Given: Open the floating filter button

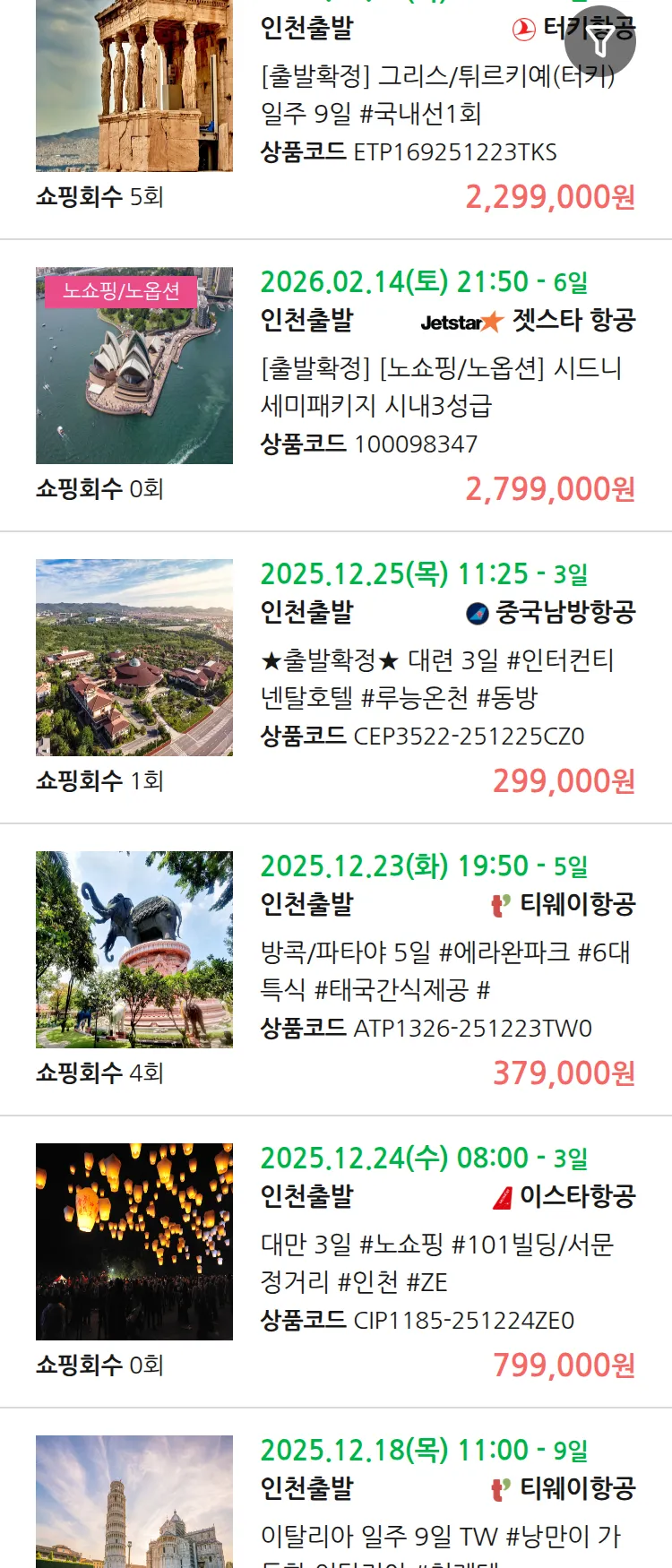Looking at the screenshot, I should point(600,41).
